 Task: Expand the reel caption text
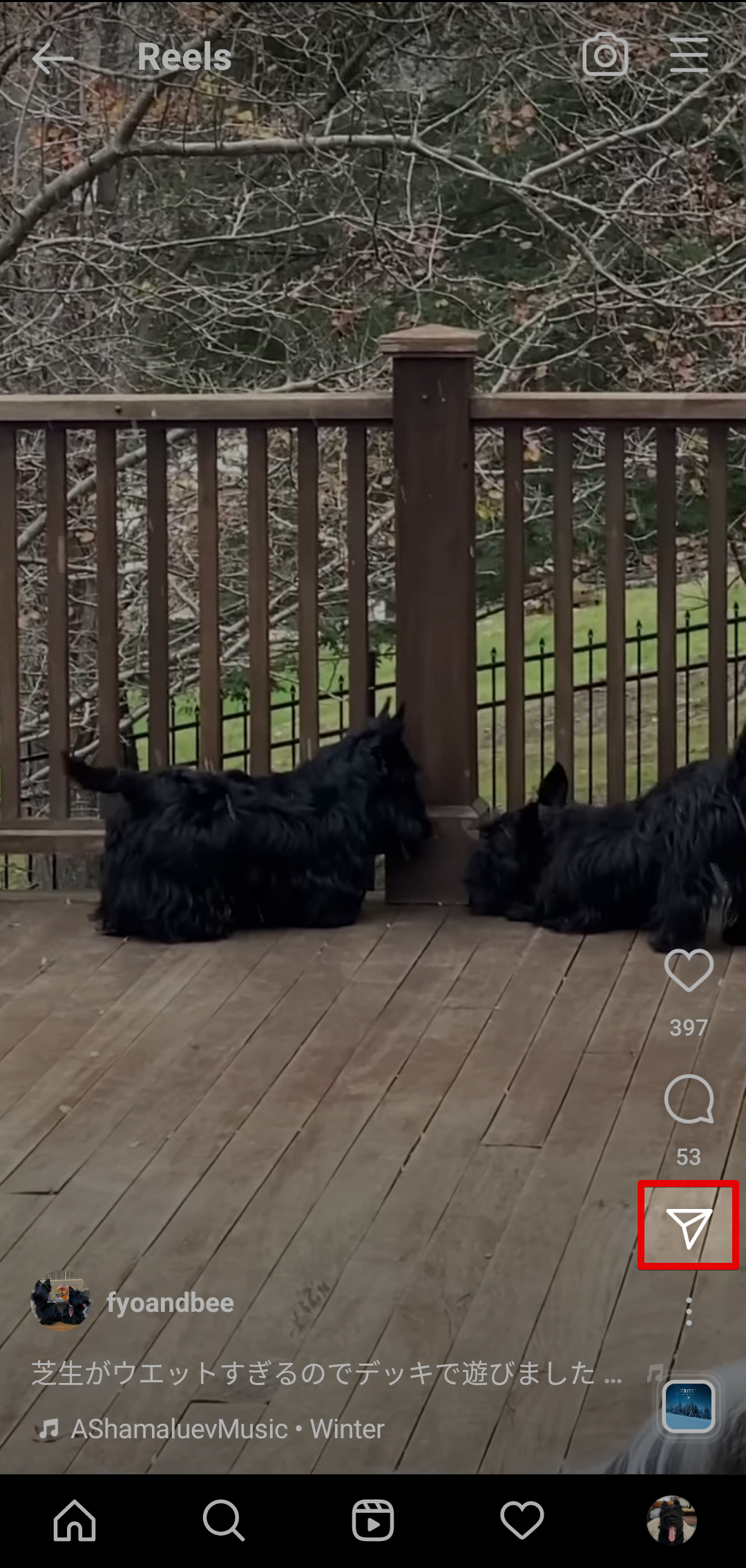pos(326,1373)
